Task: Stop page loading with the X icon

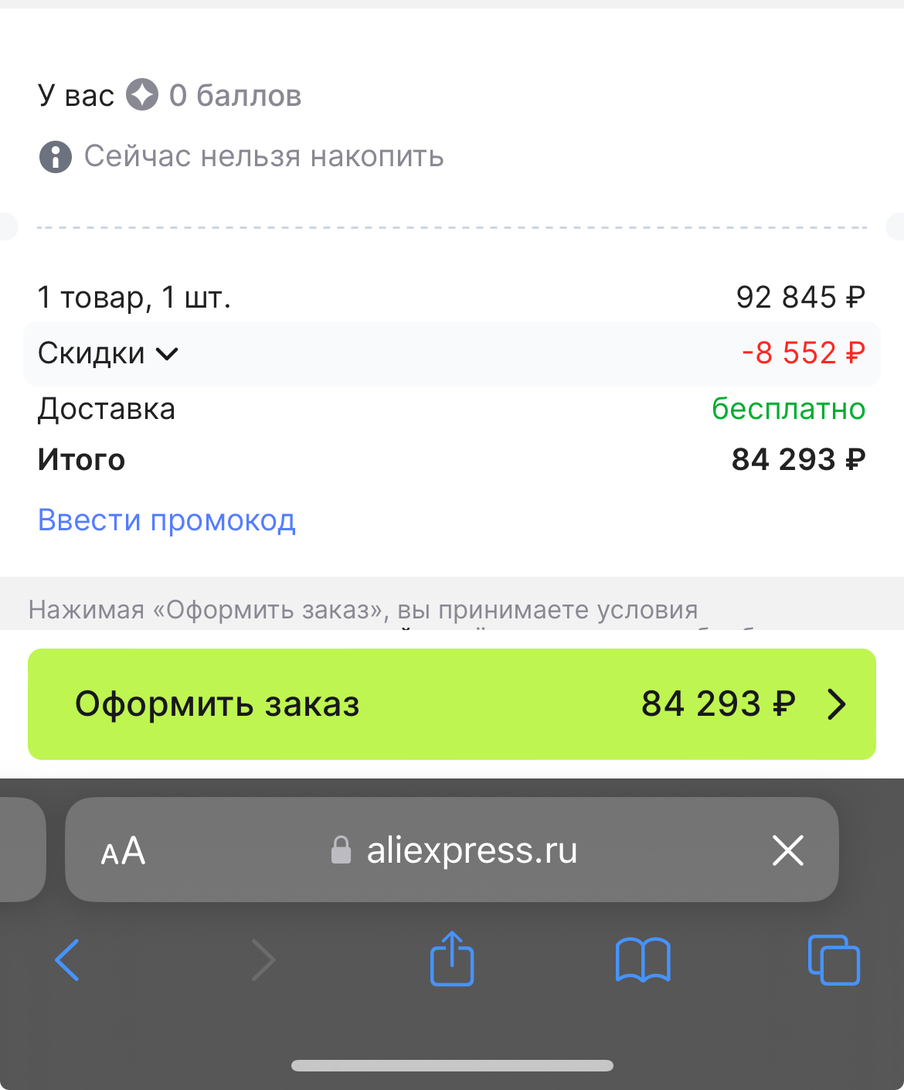Action: coord(787,851)
